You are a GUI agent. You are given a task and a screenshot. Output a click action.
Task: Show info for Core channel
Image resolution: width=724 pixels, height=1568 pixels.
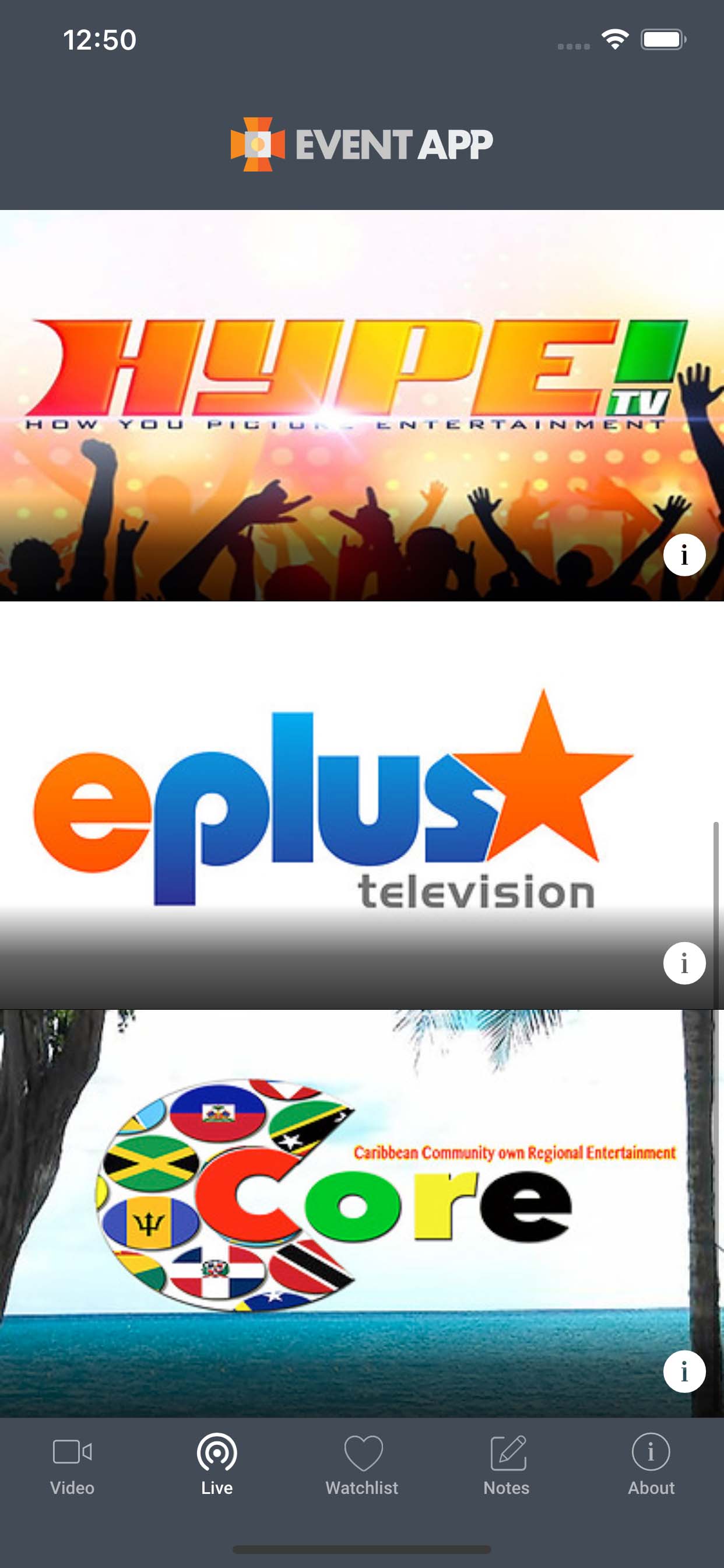click(684, 1371)
